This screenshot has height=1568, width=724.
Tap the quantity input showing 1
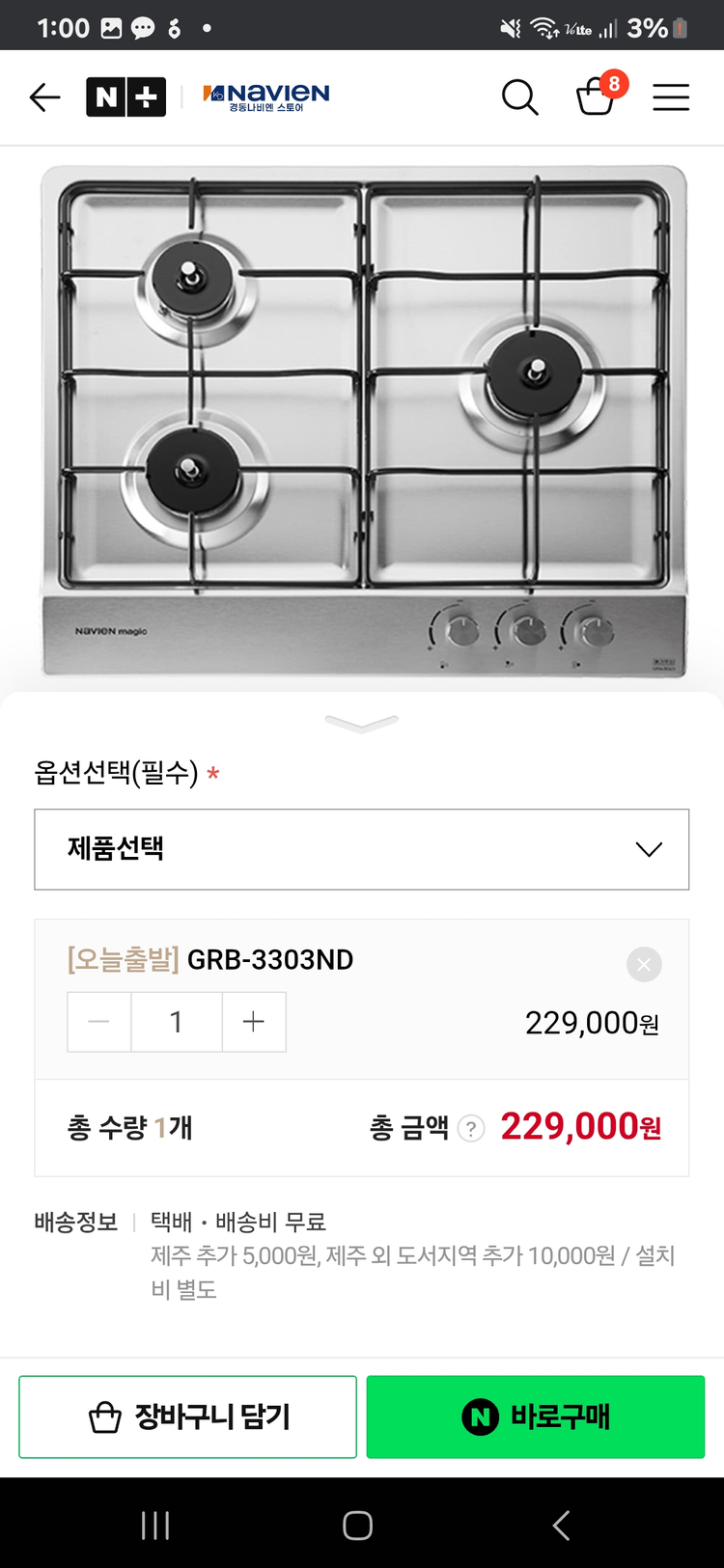(176, 1022)
